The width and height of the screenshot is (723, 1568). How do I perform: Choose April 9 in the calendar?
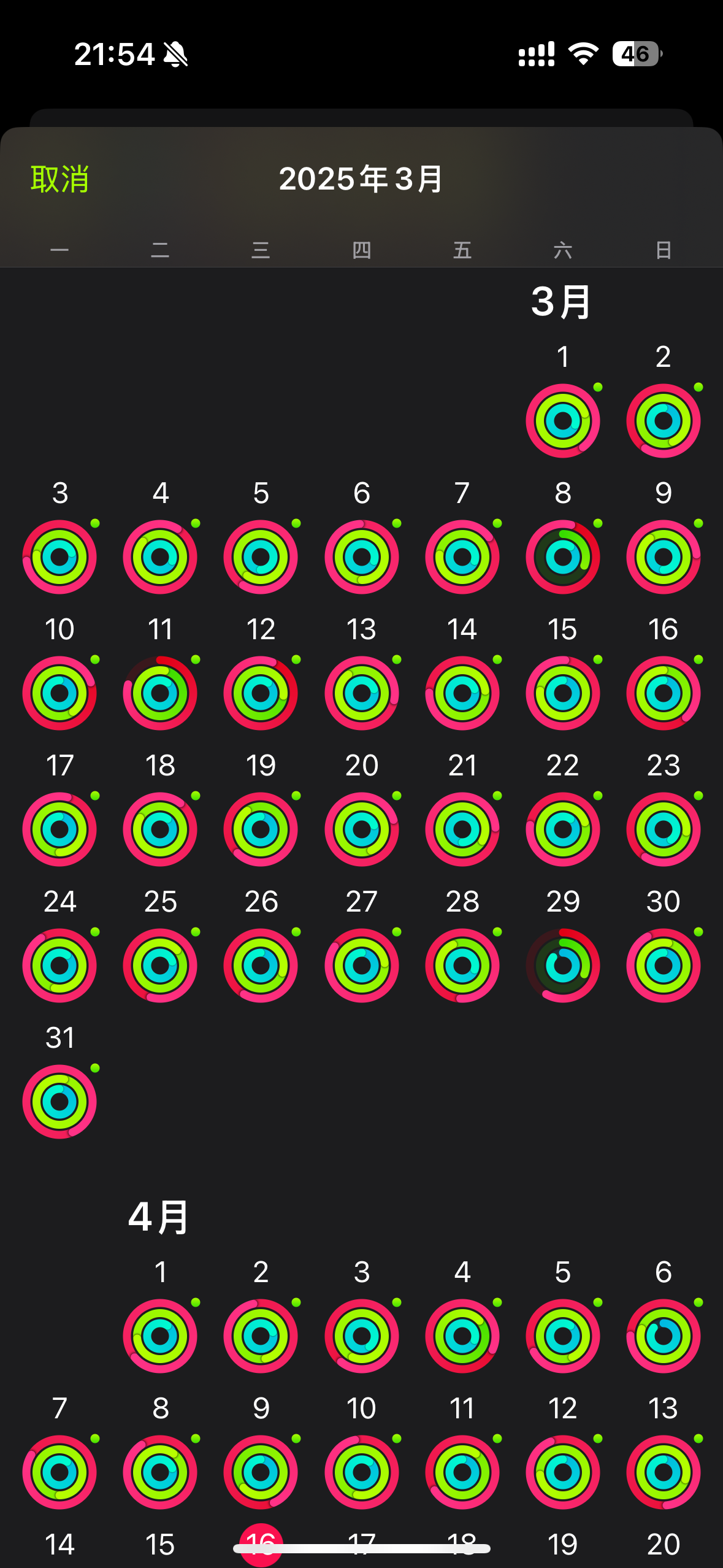261,1472
